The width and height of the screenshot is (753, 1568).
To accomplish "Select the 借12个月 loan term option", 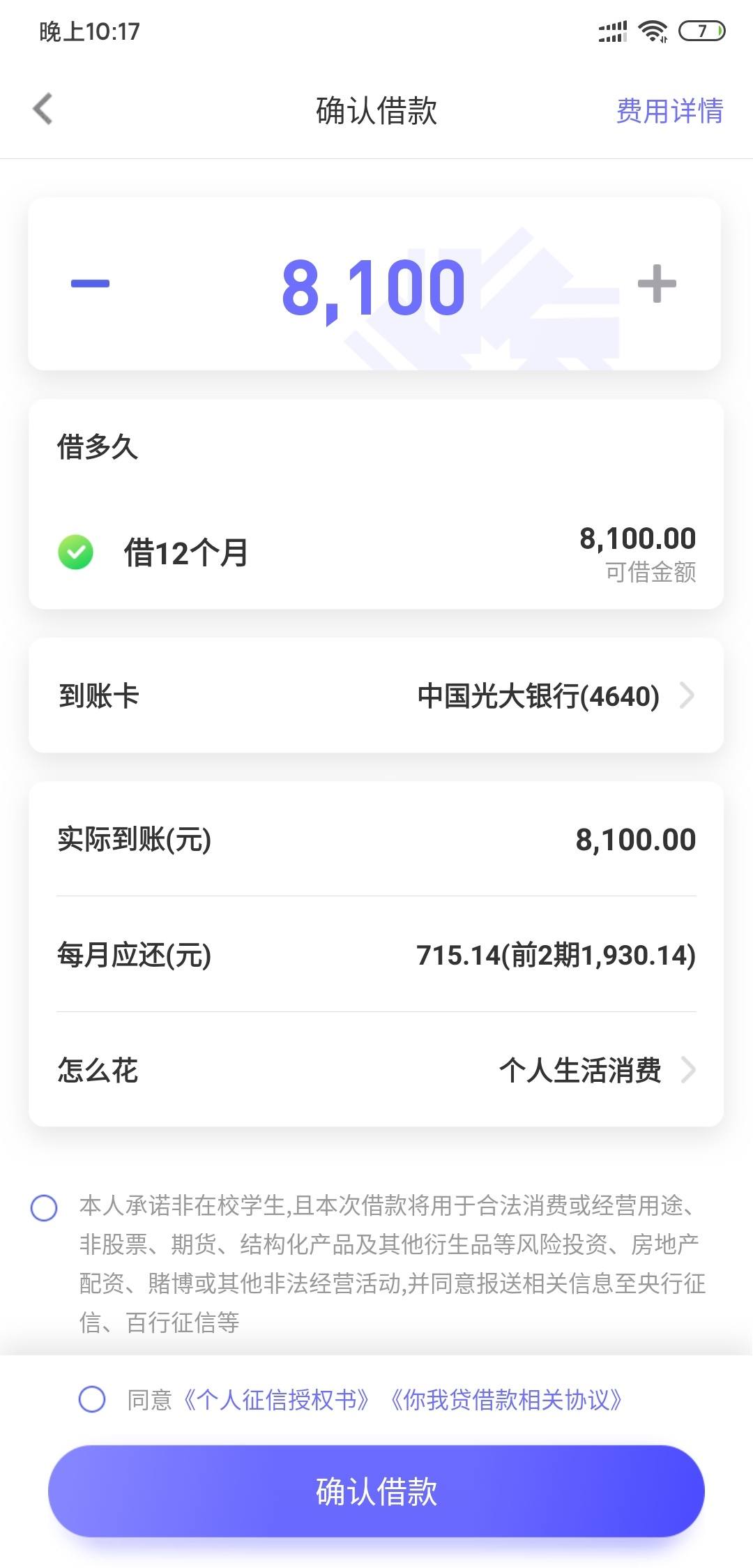I will pyautogui.click(x=376, y=553).
